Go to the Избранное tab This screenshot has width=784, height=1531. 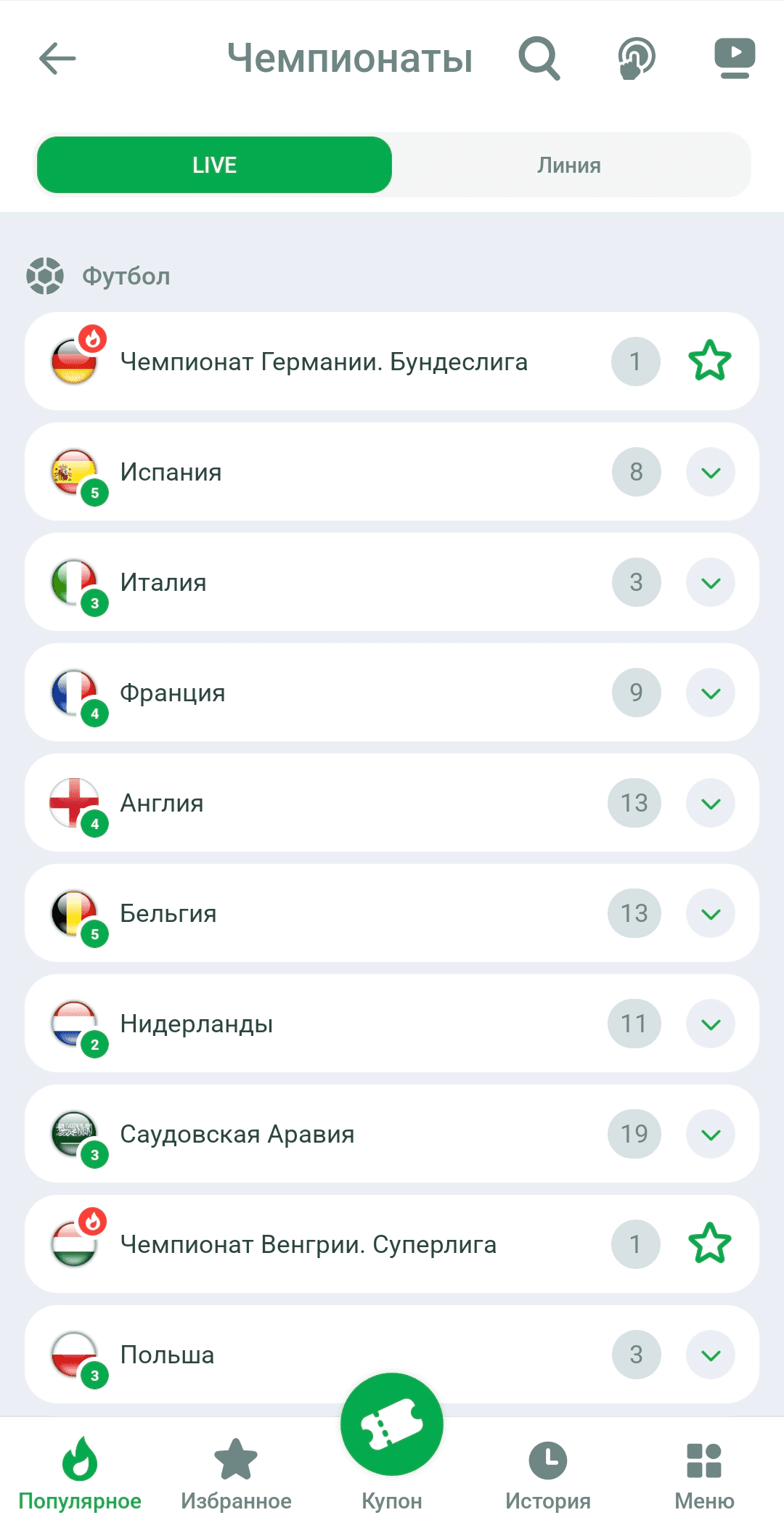[x=236, y=1474]
